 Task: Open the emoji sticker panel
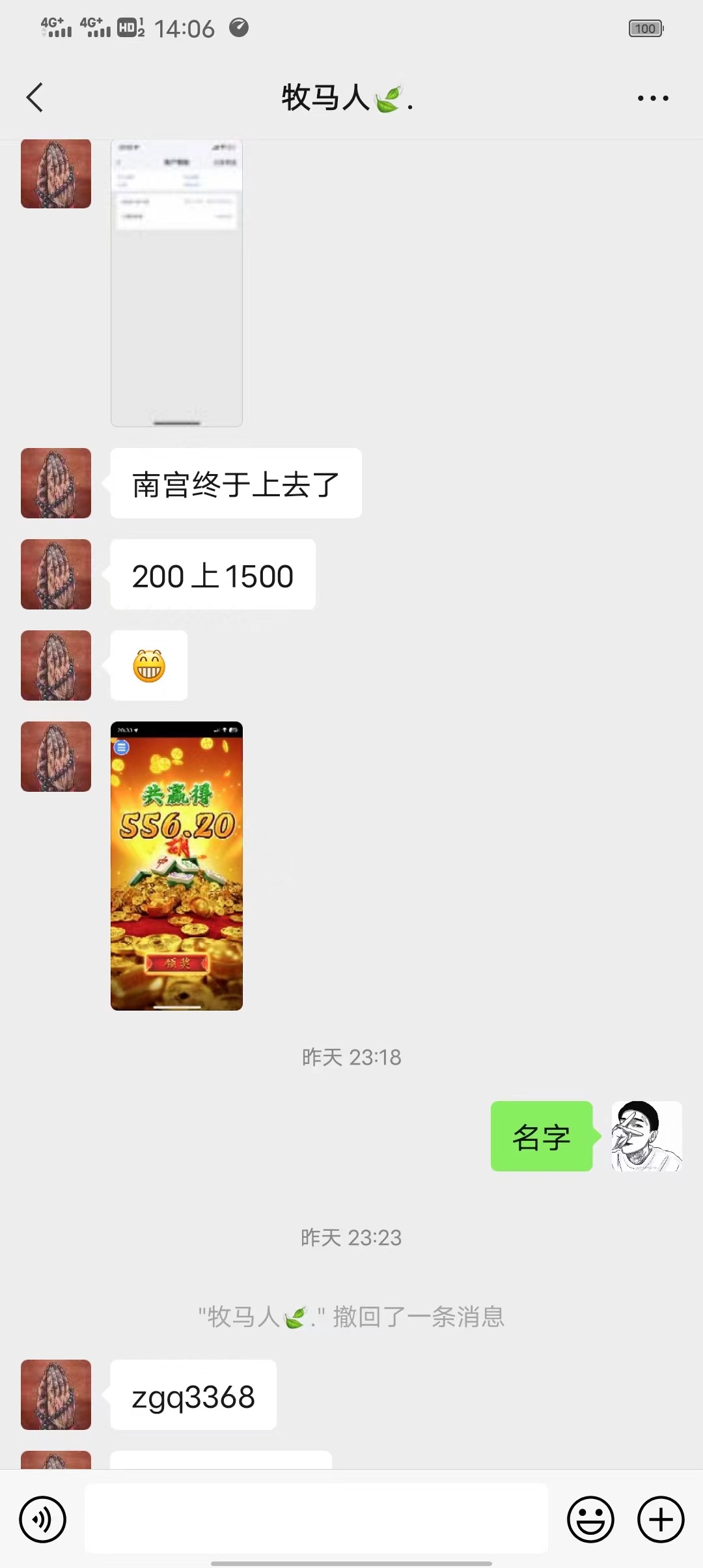click(590, 1520)
